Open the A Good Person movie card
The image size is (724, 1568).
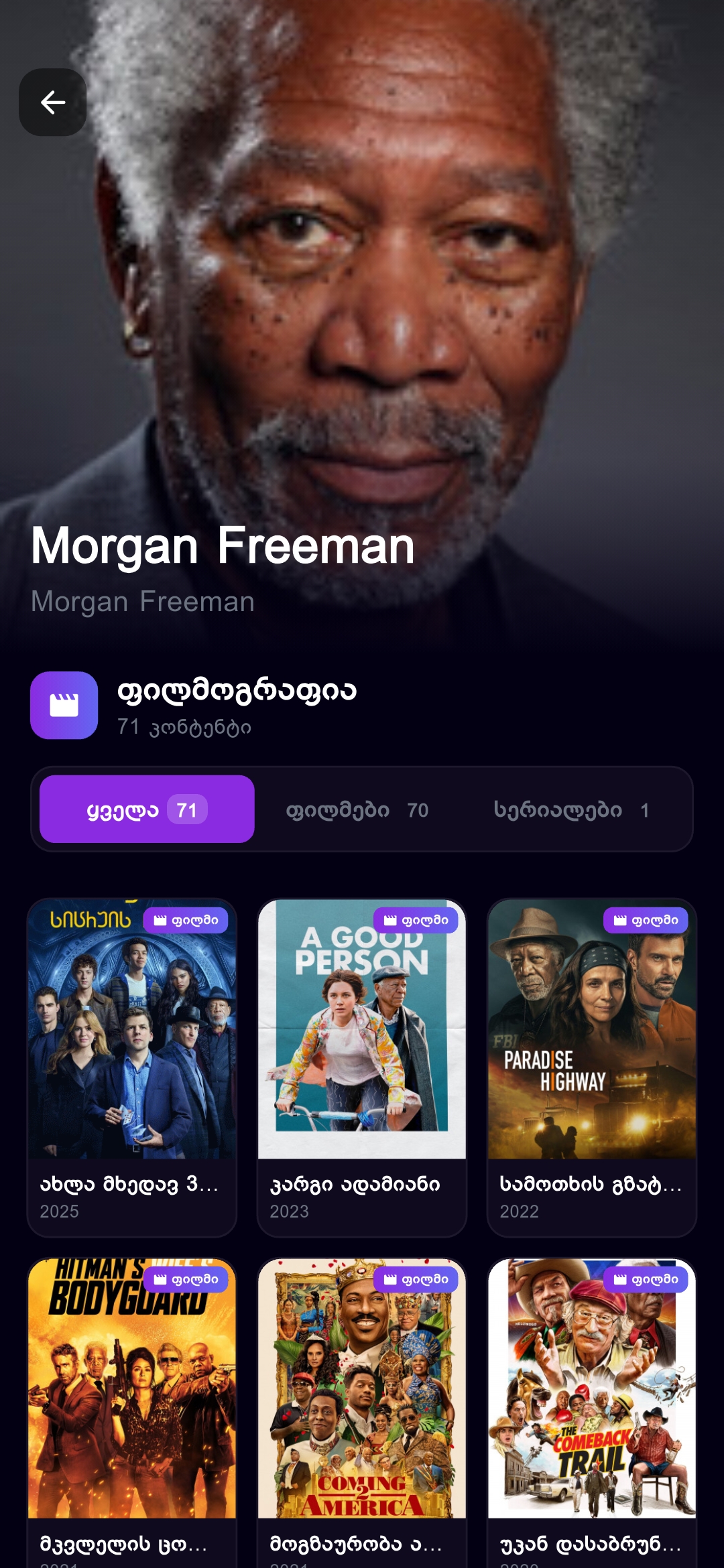tap(362, 1065)
